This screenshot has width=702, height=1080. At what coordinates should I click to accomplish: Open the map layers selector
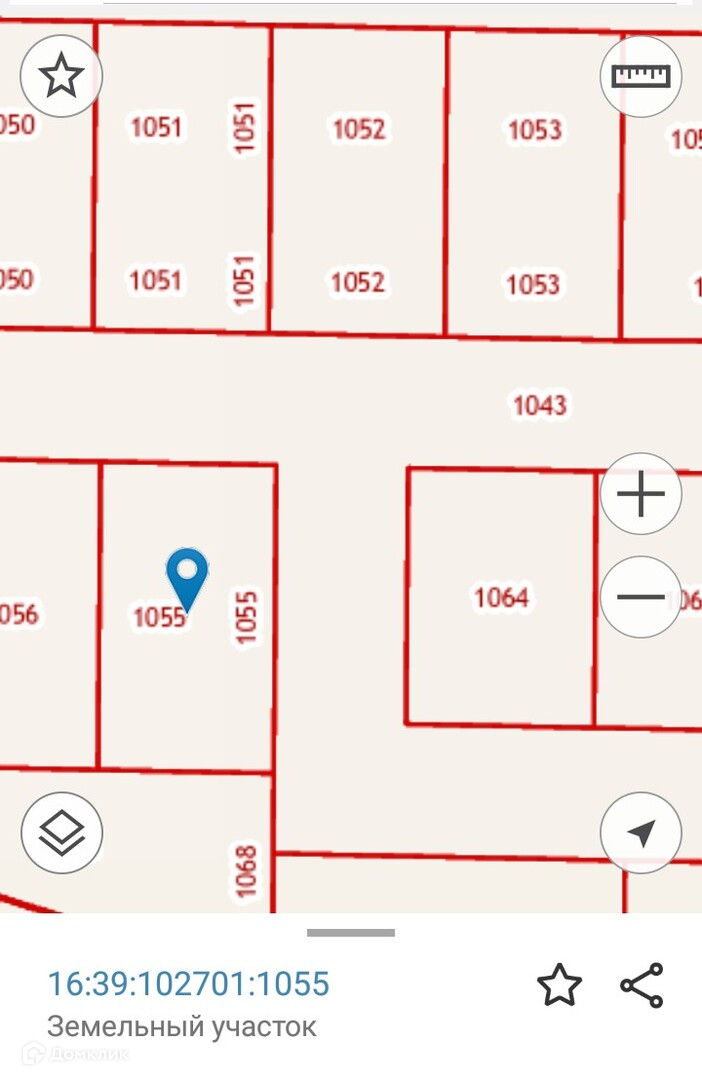(x=61, y=833)
